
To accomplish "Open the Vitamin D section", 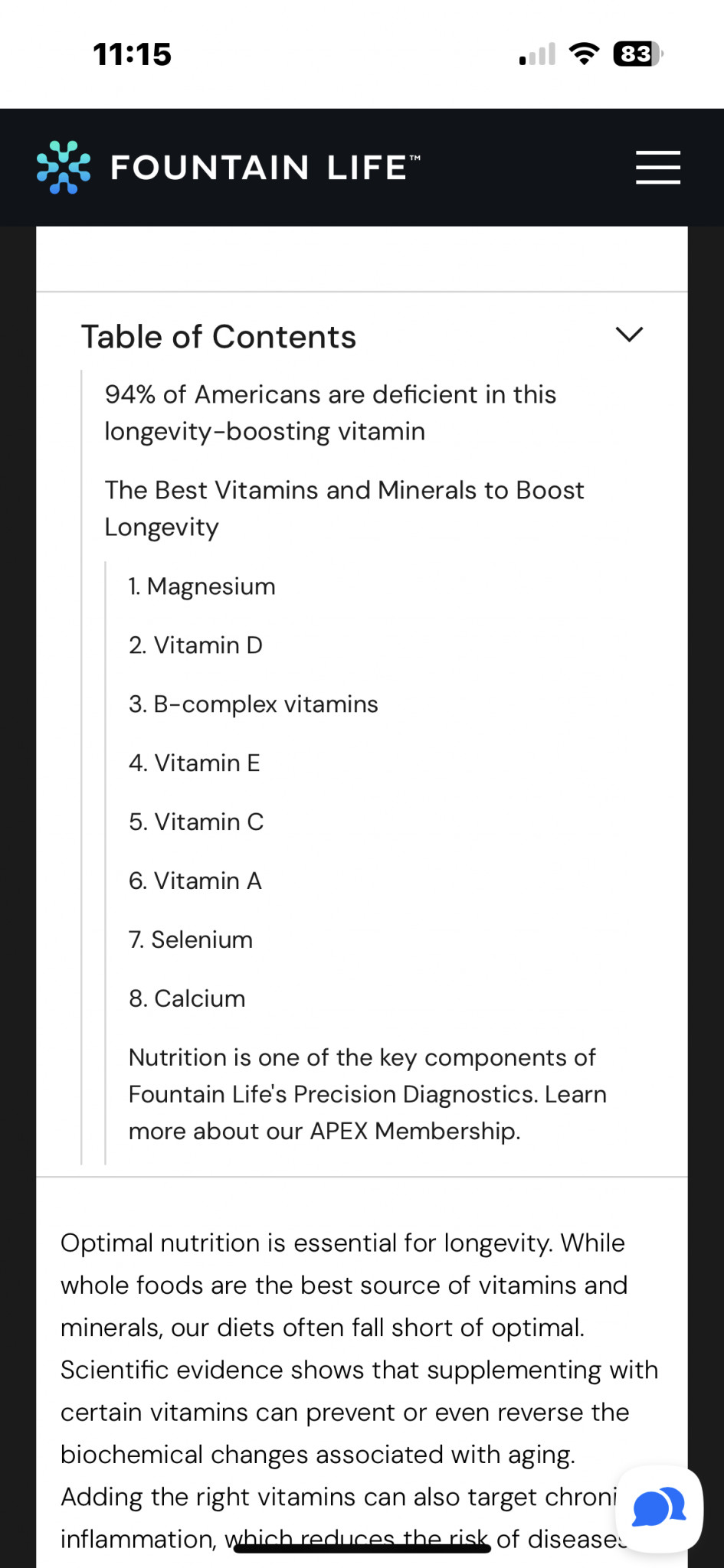I will pos(196,645).
